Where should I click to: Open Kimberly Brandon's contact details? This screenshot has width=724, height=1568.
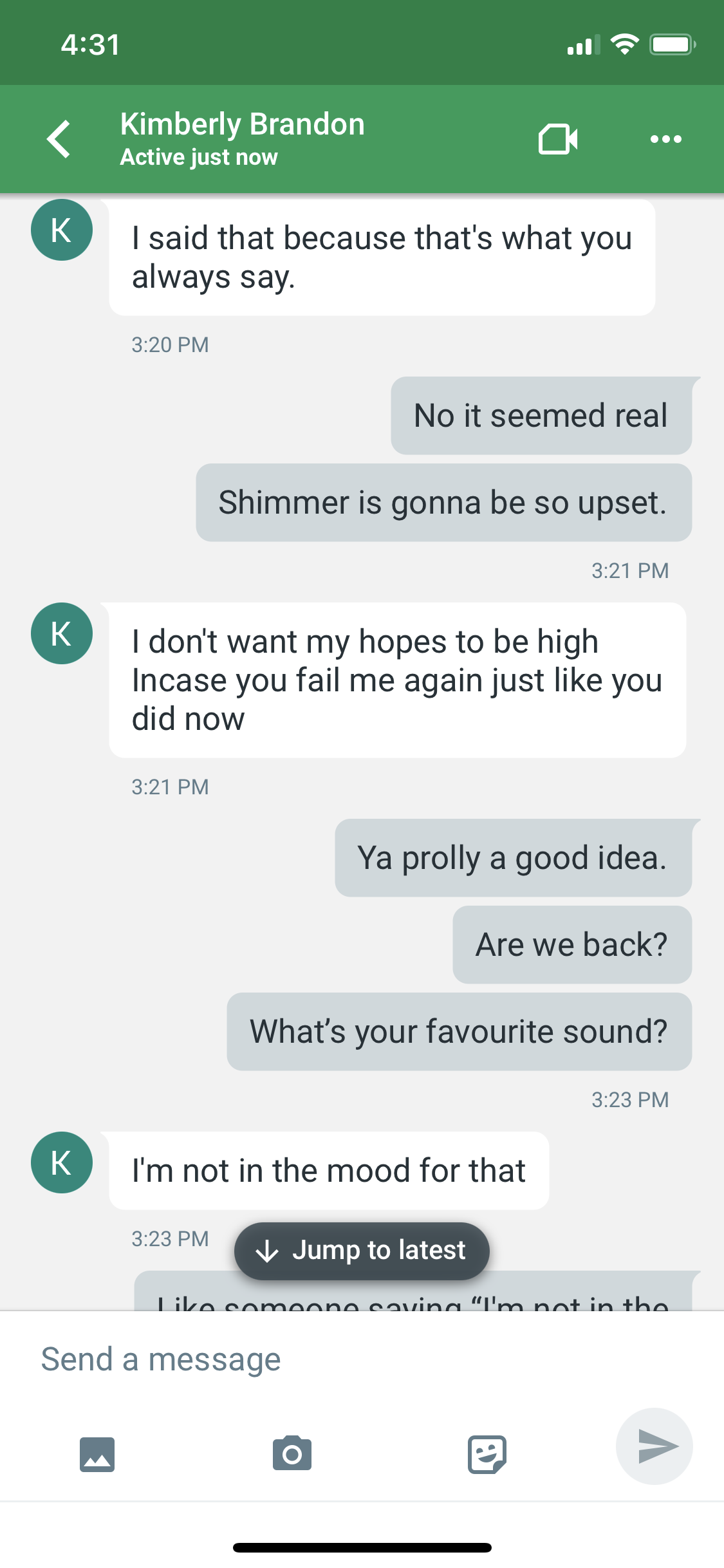242,138
